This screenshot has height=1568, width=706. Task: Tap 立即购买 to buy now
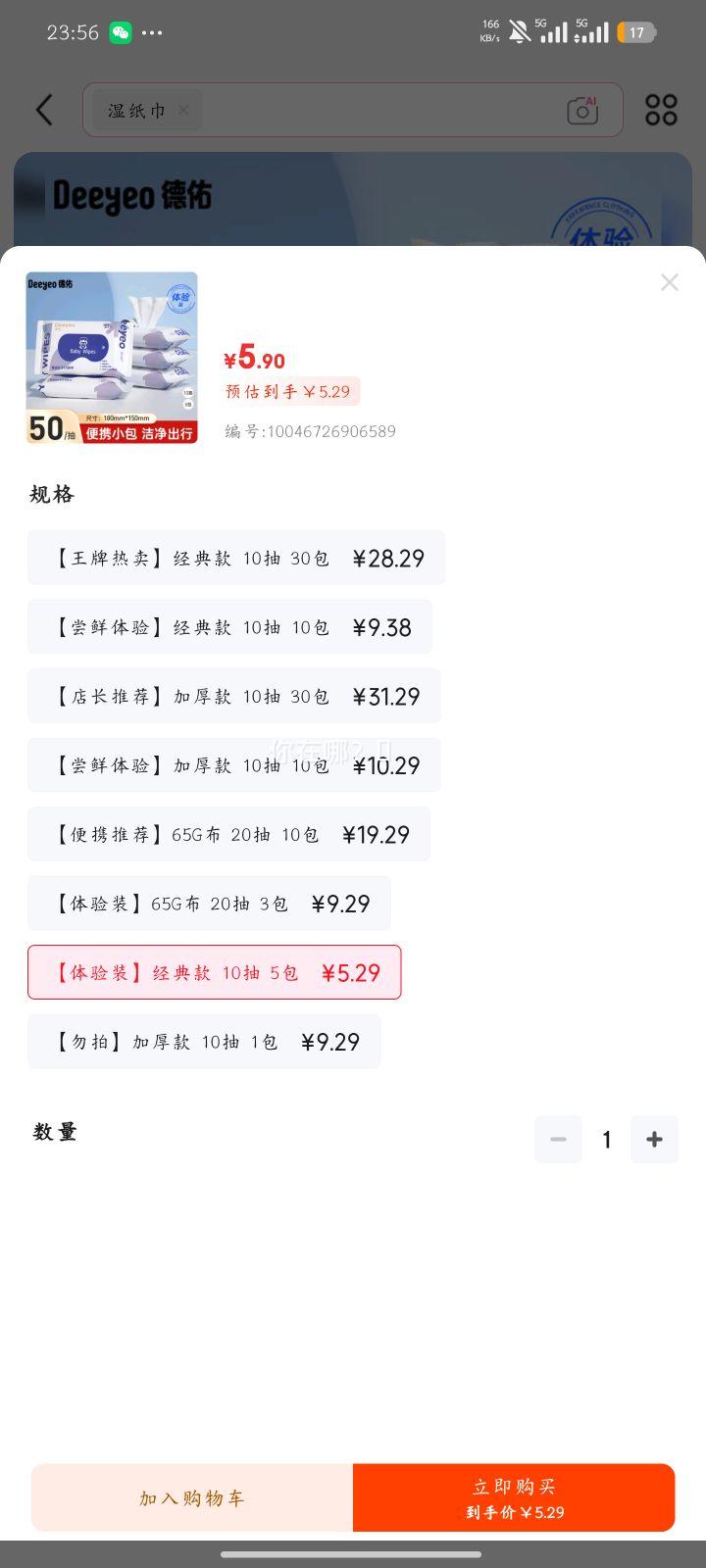514,1496
